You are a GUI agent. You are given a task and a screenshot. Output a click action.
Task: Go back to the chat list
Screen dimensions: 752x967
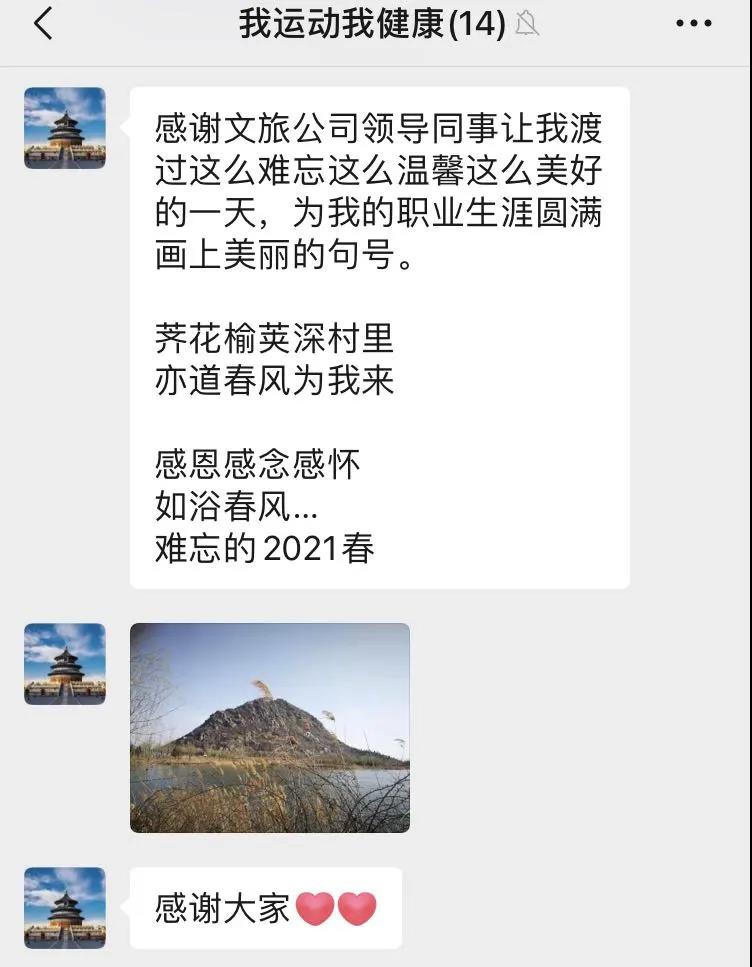(43, 24)
